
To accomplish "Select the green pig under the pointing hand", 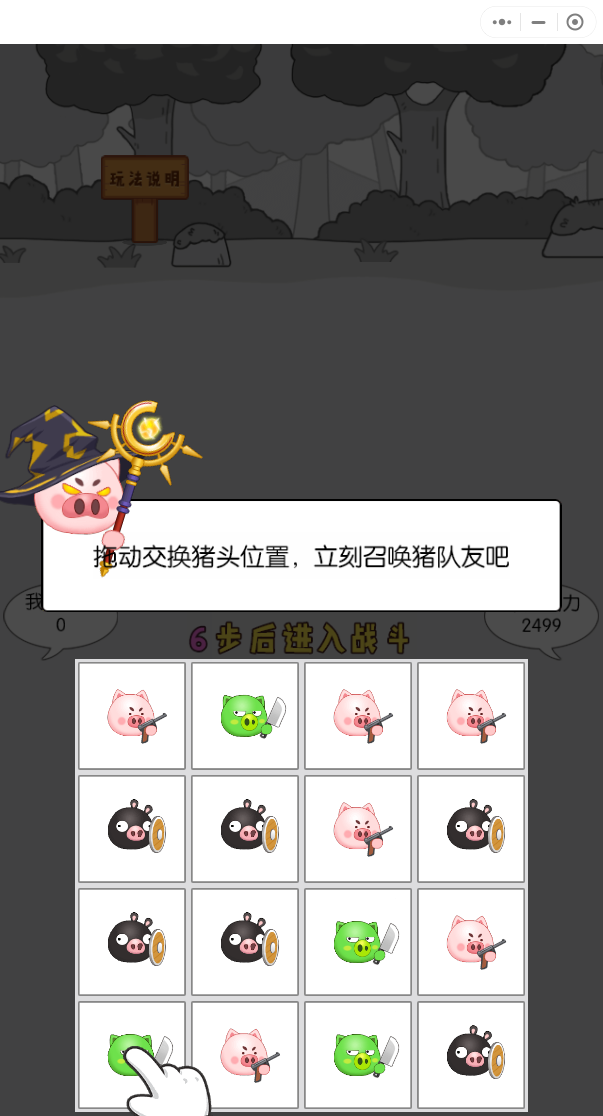I will [x=131, y=1054].
